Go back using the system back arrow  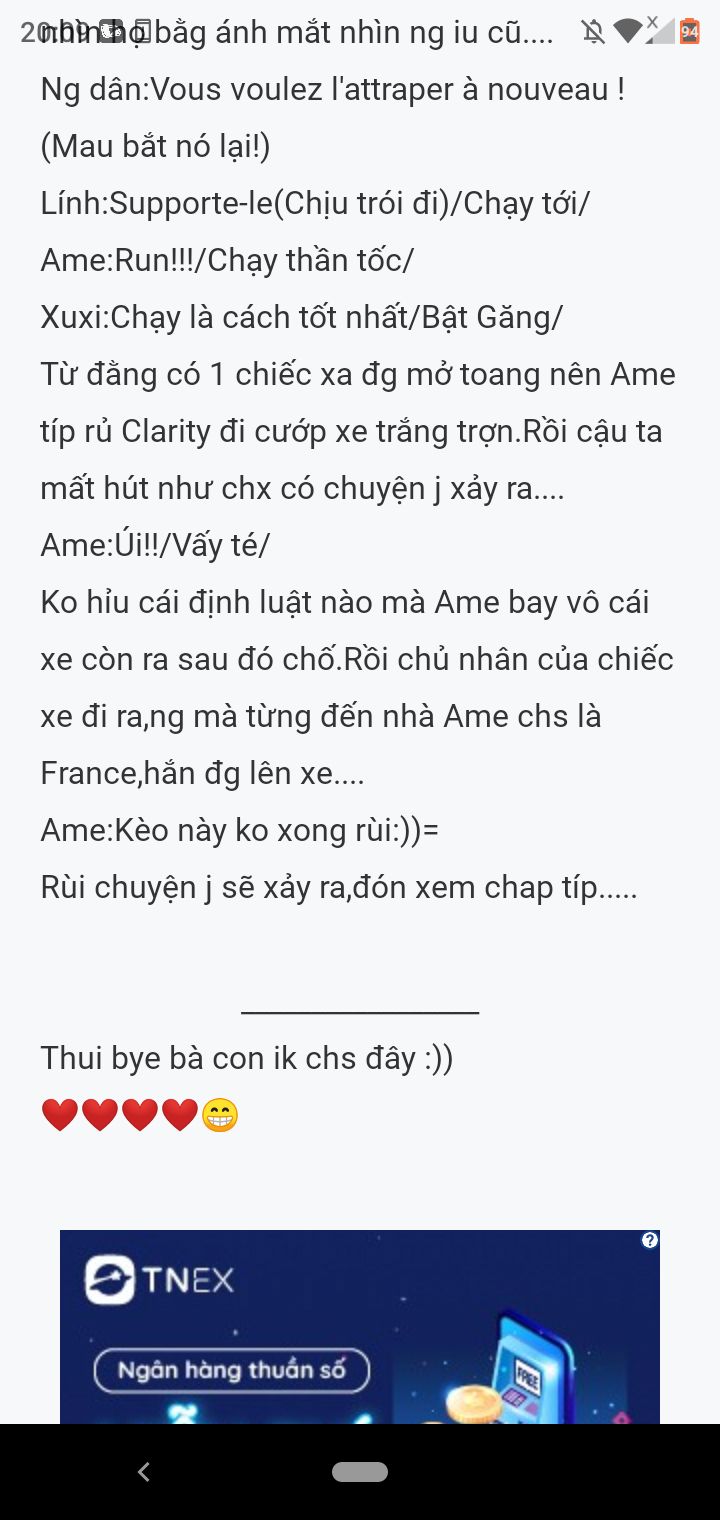pos(144,1471)
